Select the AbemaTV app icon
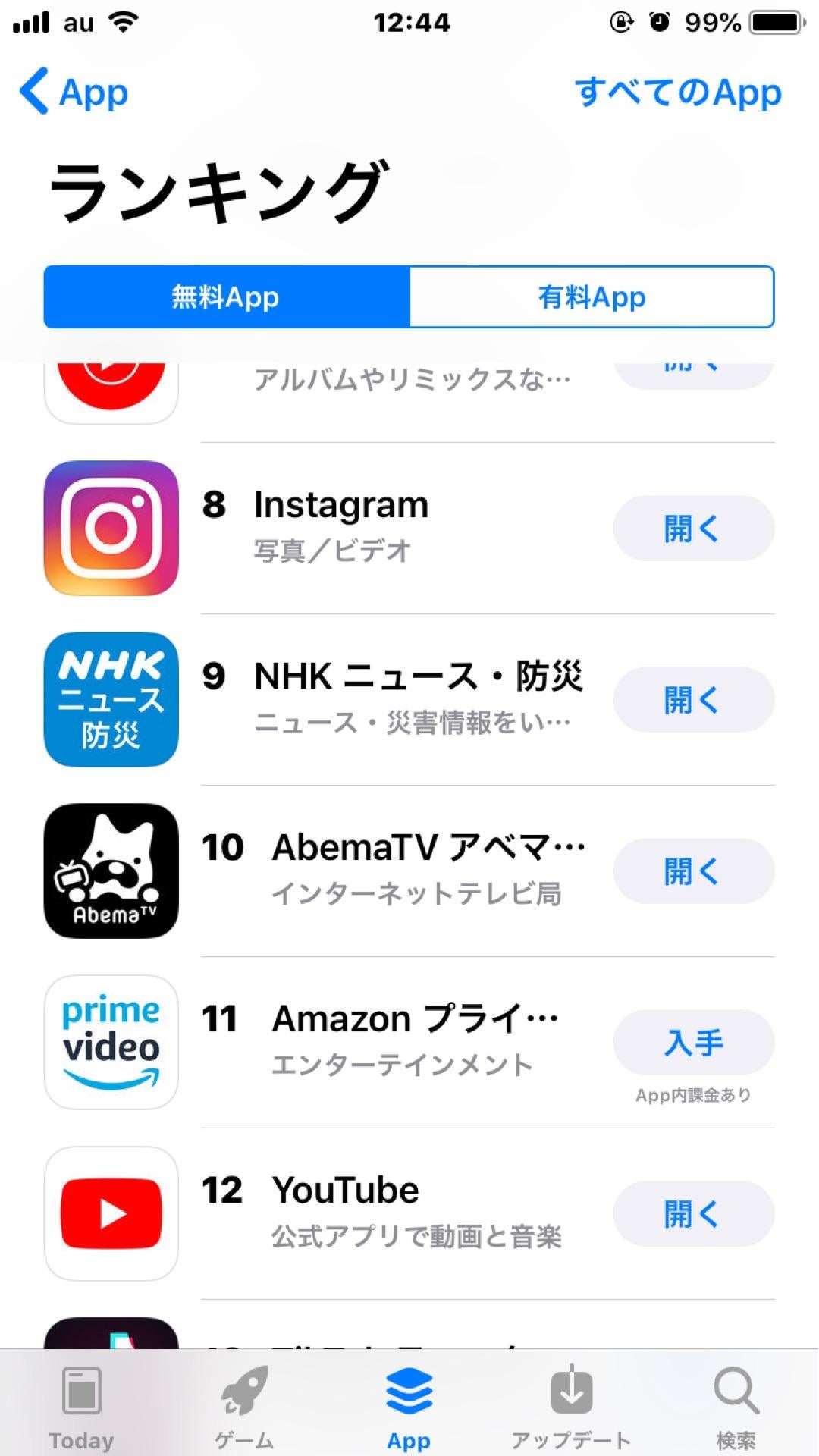 point(111,871)
